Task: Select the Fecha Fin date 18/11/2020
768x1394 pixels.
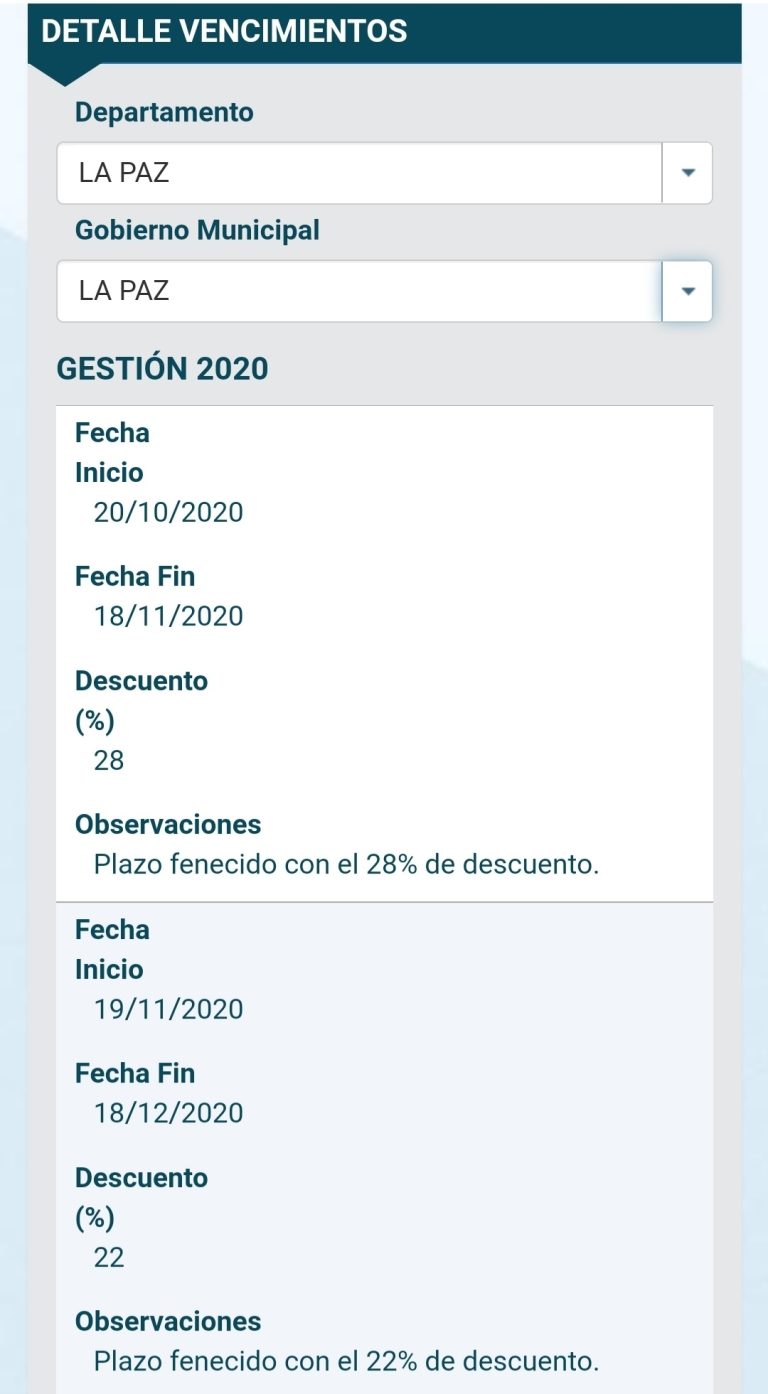Action: [x=166, y=616]
